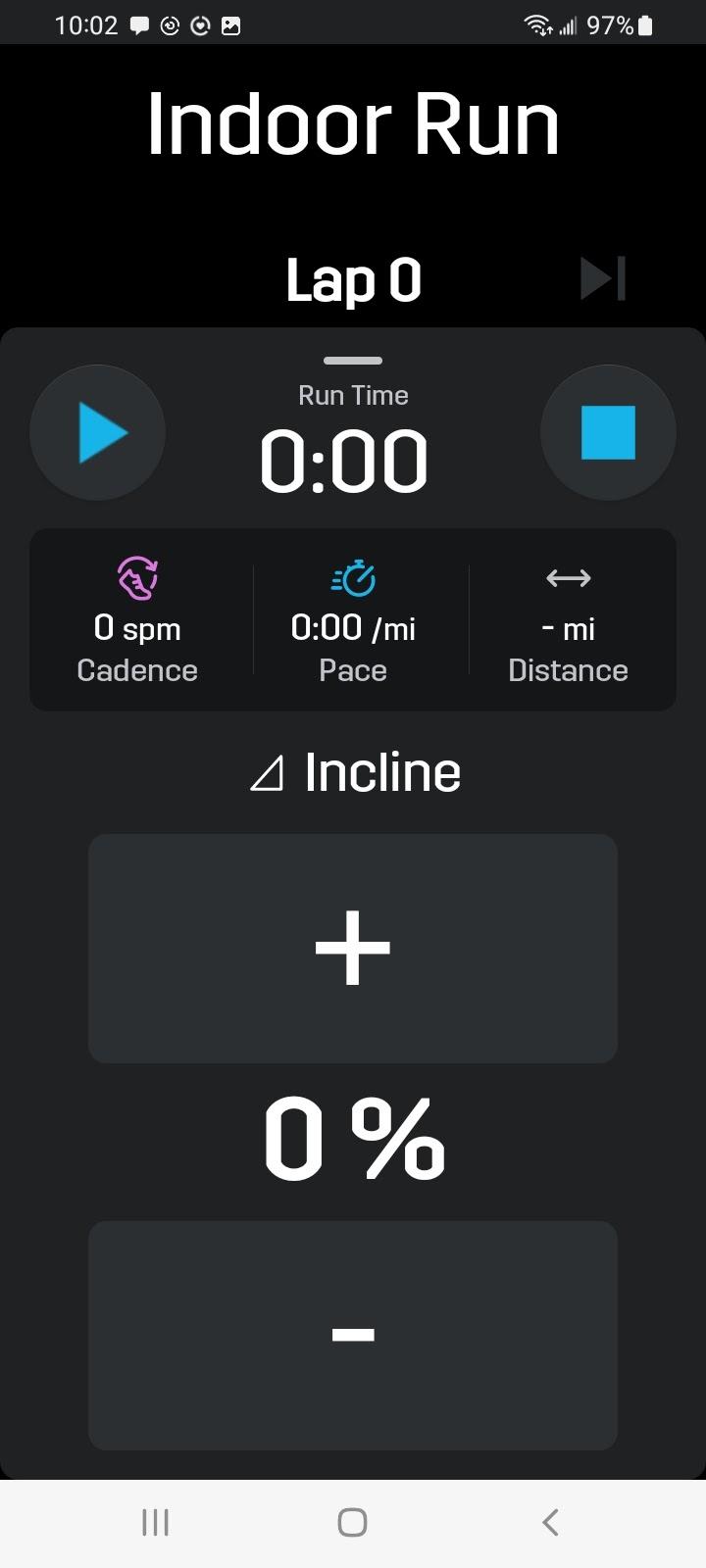
Task: Open recent apps from navigation bar
Action: tap(155, 1522)
